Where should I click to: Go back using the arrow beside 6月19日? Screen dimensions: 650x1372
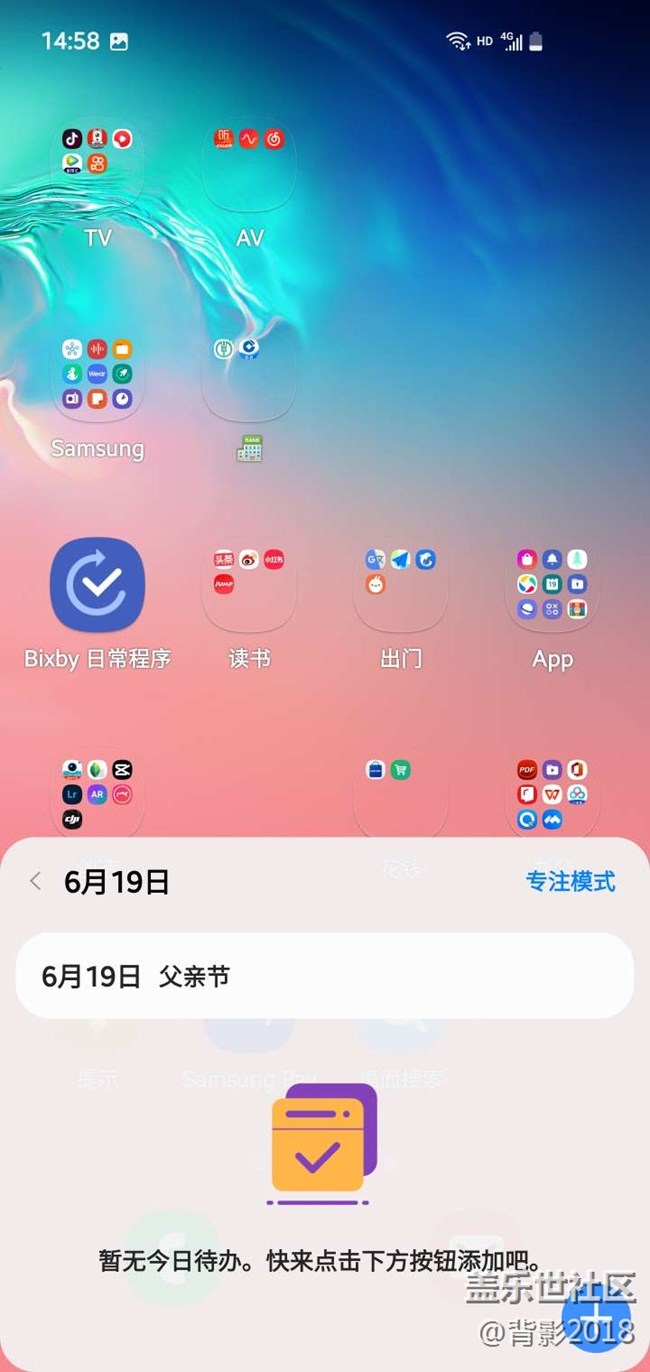pyautogui.click(x=36, y=881)
